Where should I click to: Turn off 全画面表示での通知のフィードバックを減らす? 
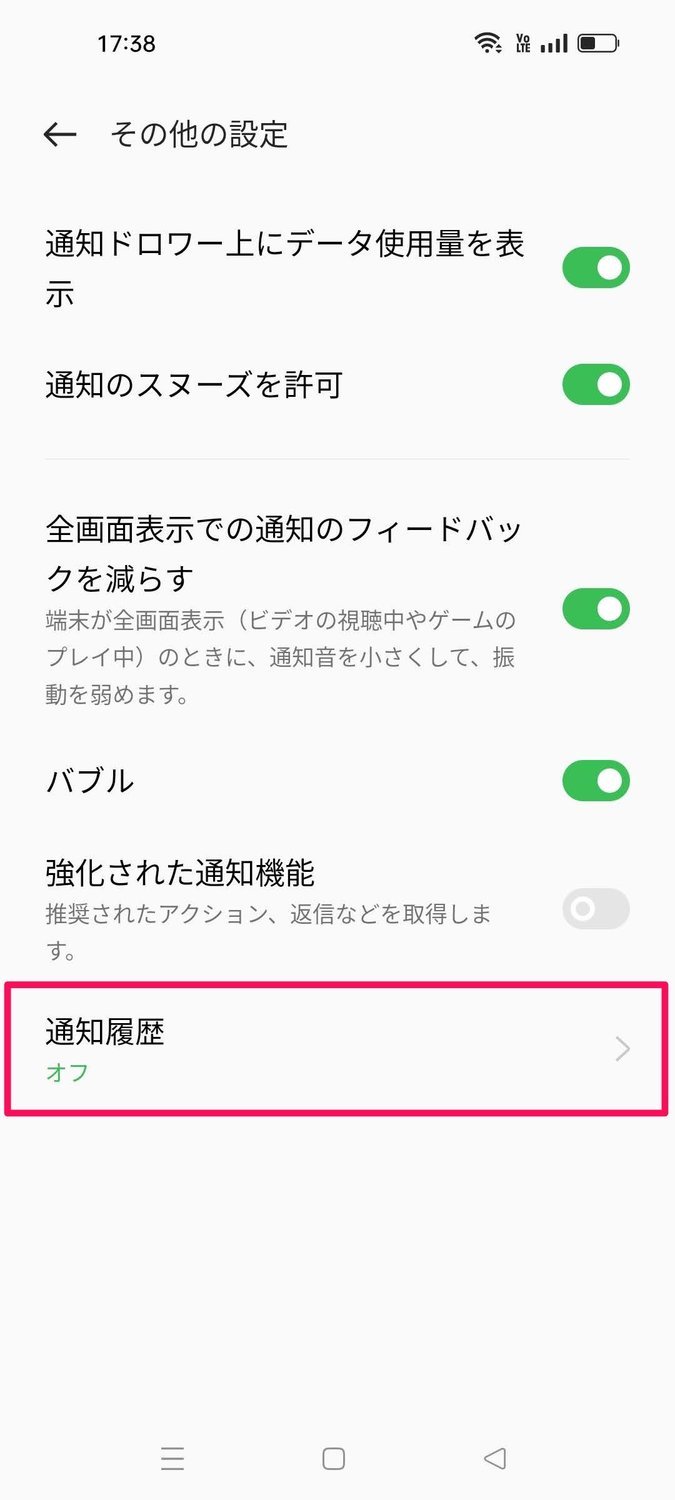(x=596, y=609)
